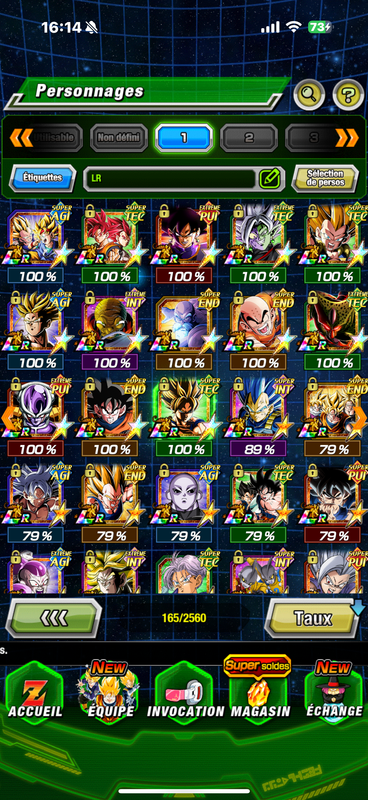Open the Étiquettes button

(43, 178)
